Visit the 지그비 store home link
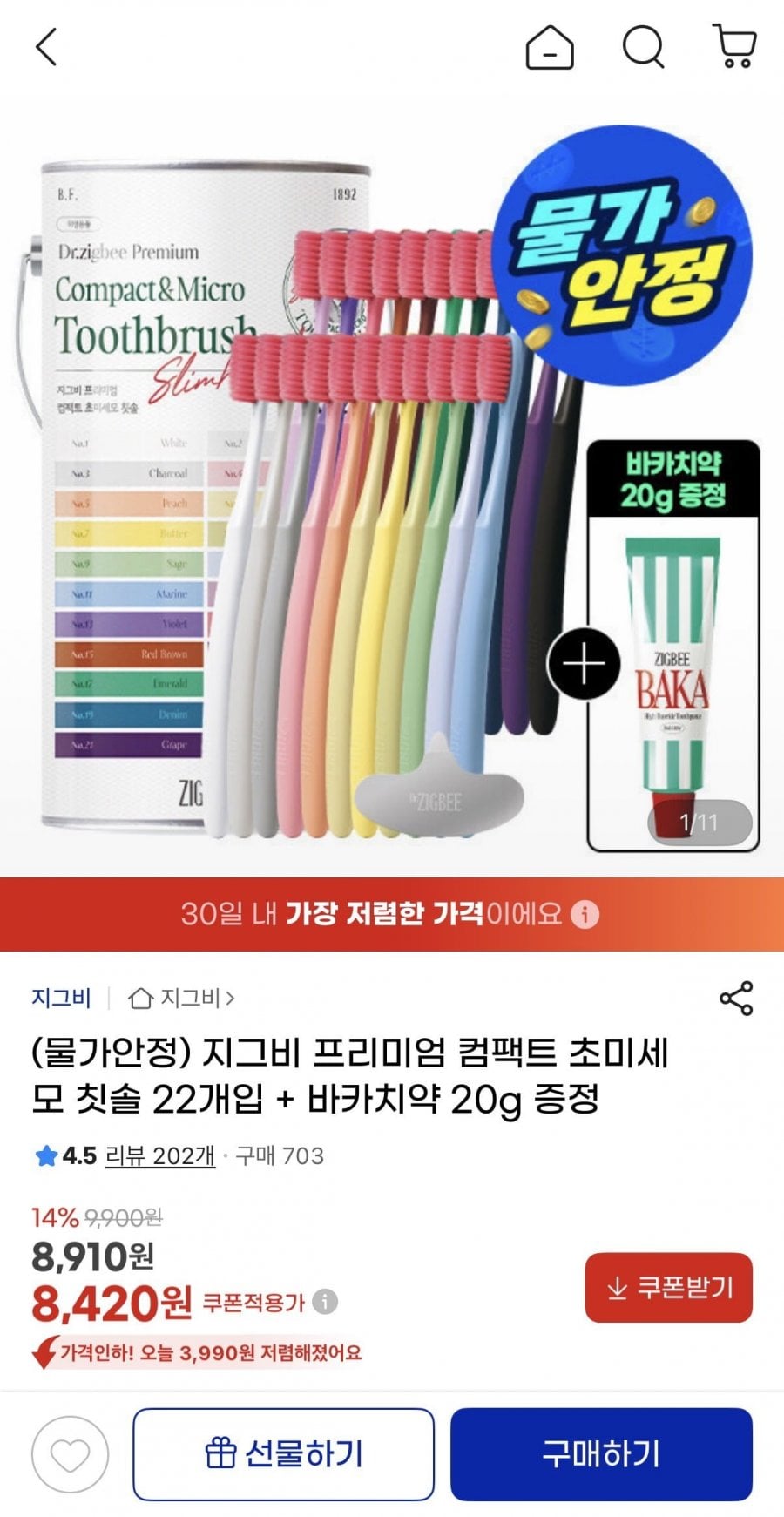The height and width of the screenshot is (1517, 784). point(181,998)
